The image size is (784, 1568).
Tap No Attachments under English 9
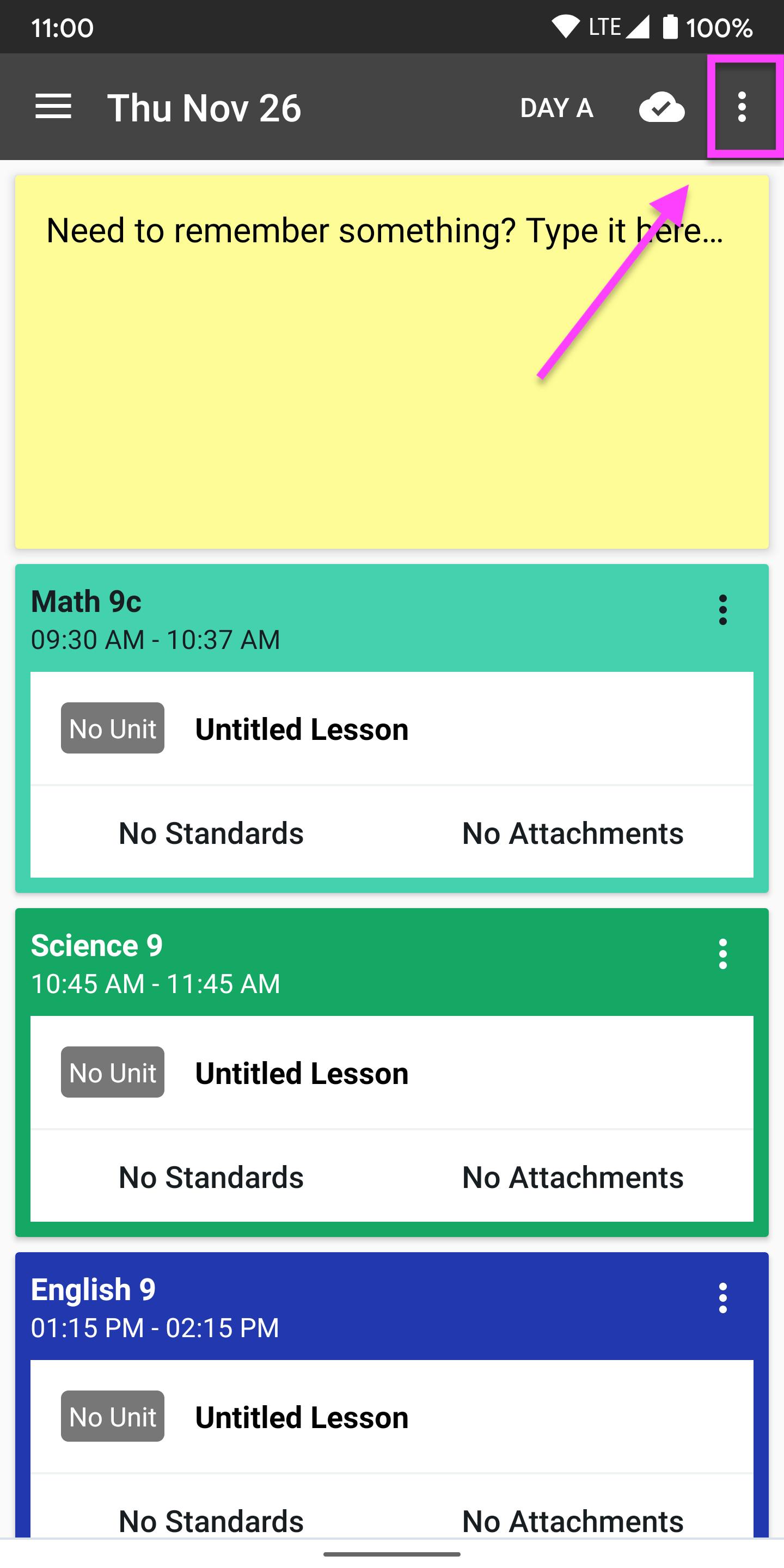573,1521
